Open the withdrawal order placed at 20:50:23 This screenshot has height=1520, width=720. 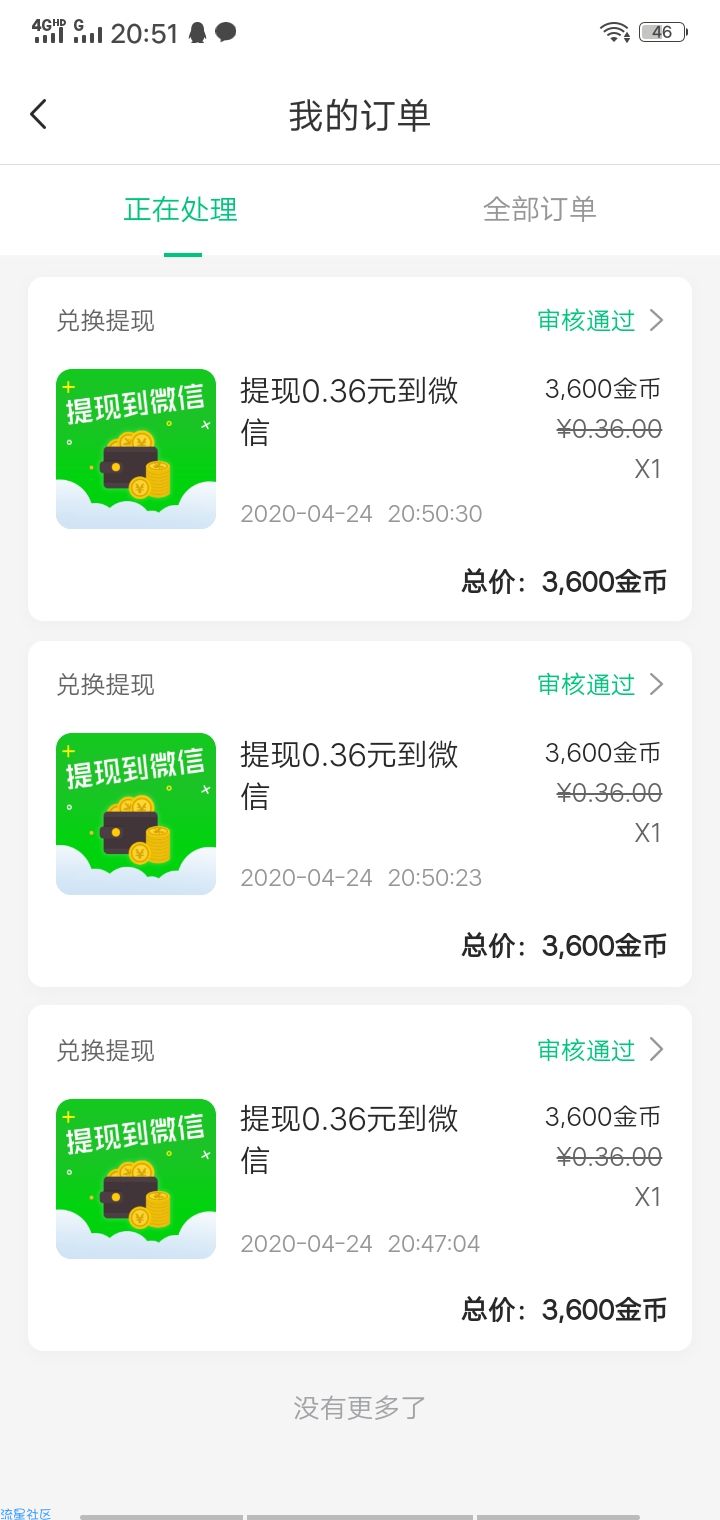[360, 814]
